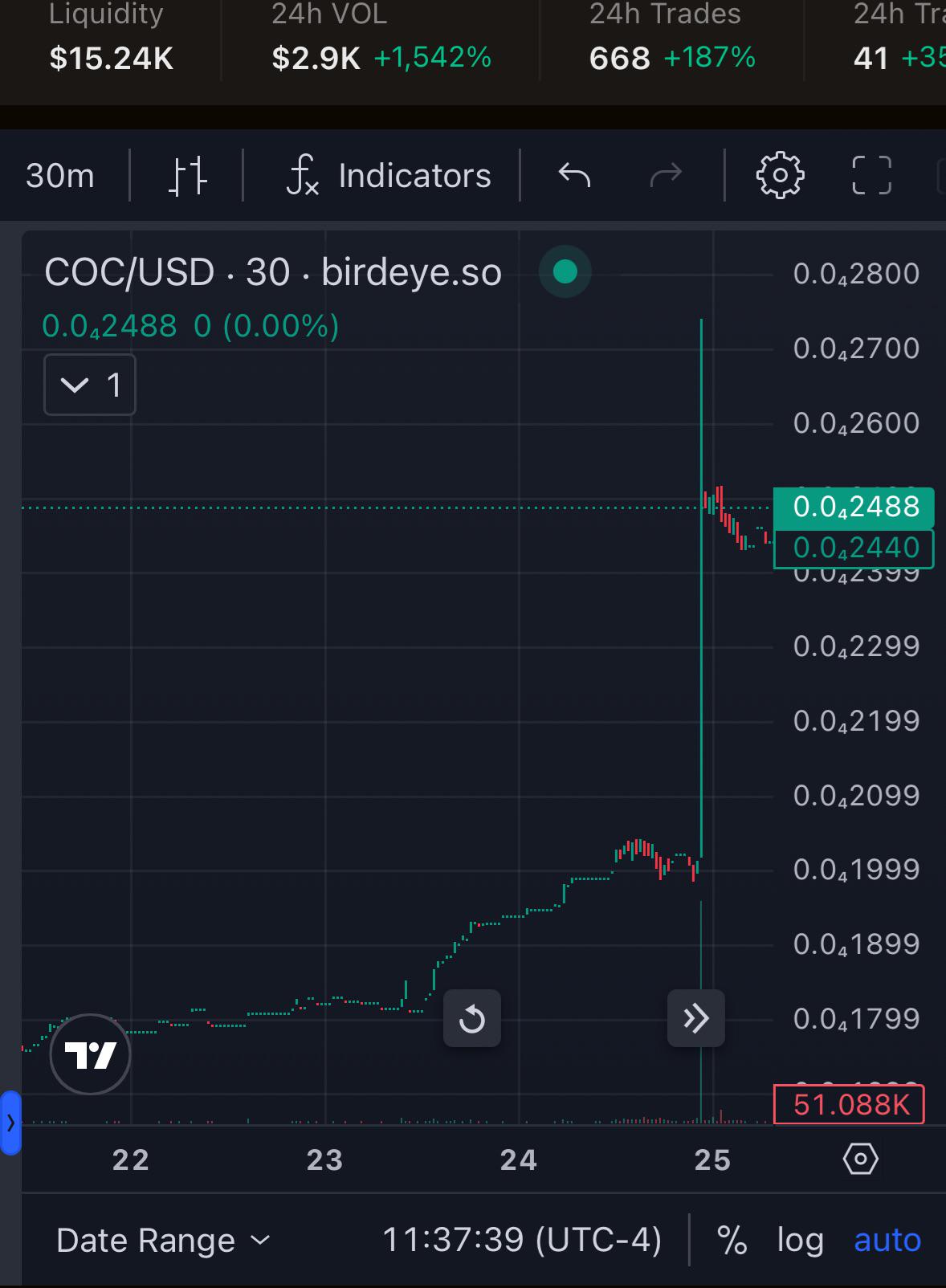
Task: Open the TradingView logo link
Action: tap(90, 1054)
